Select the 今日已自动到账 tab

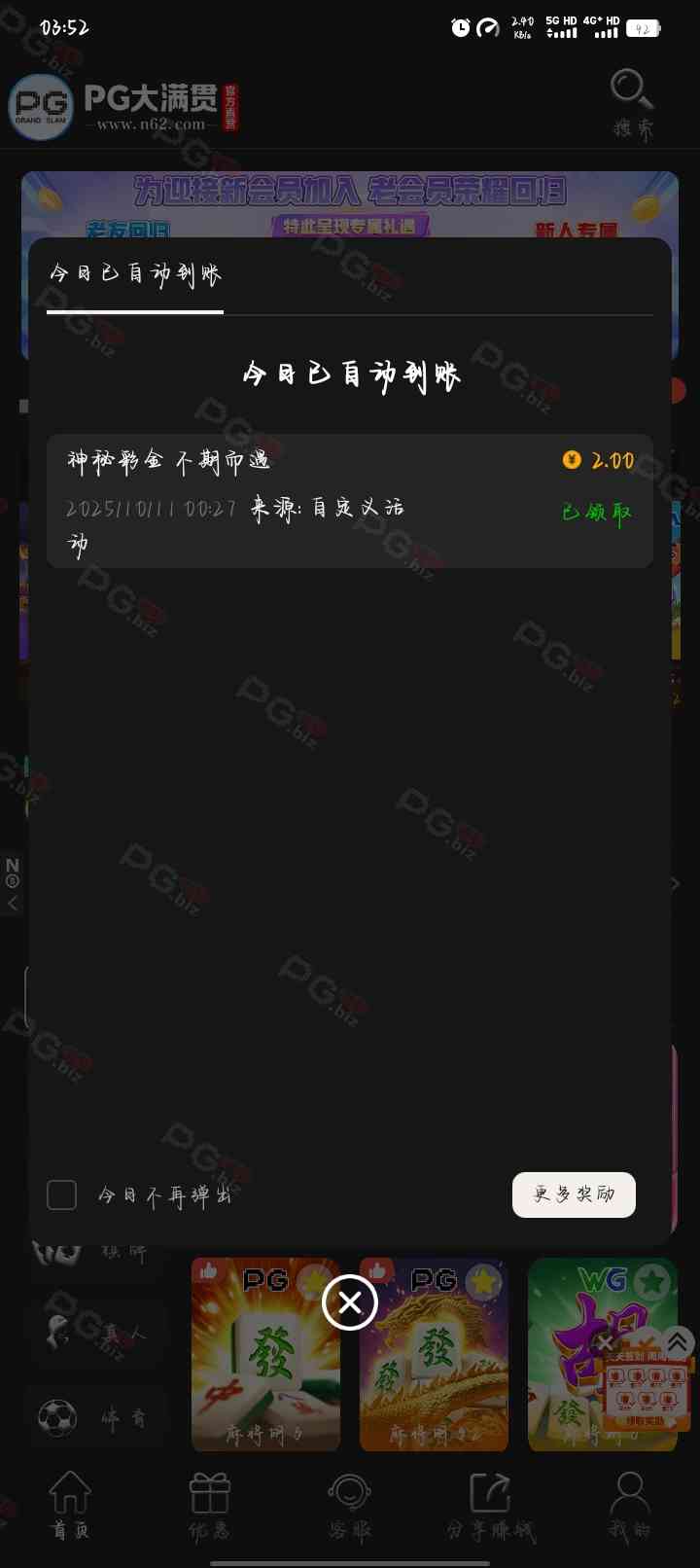(x=135, y=275)
